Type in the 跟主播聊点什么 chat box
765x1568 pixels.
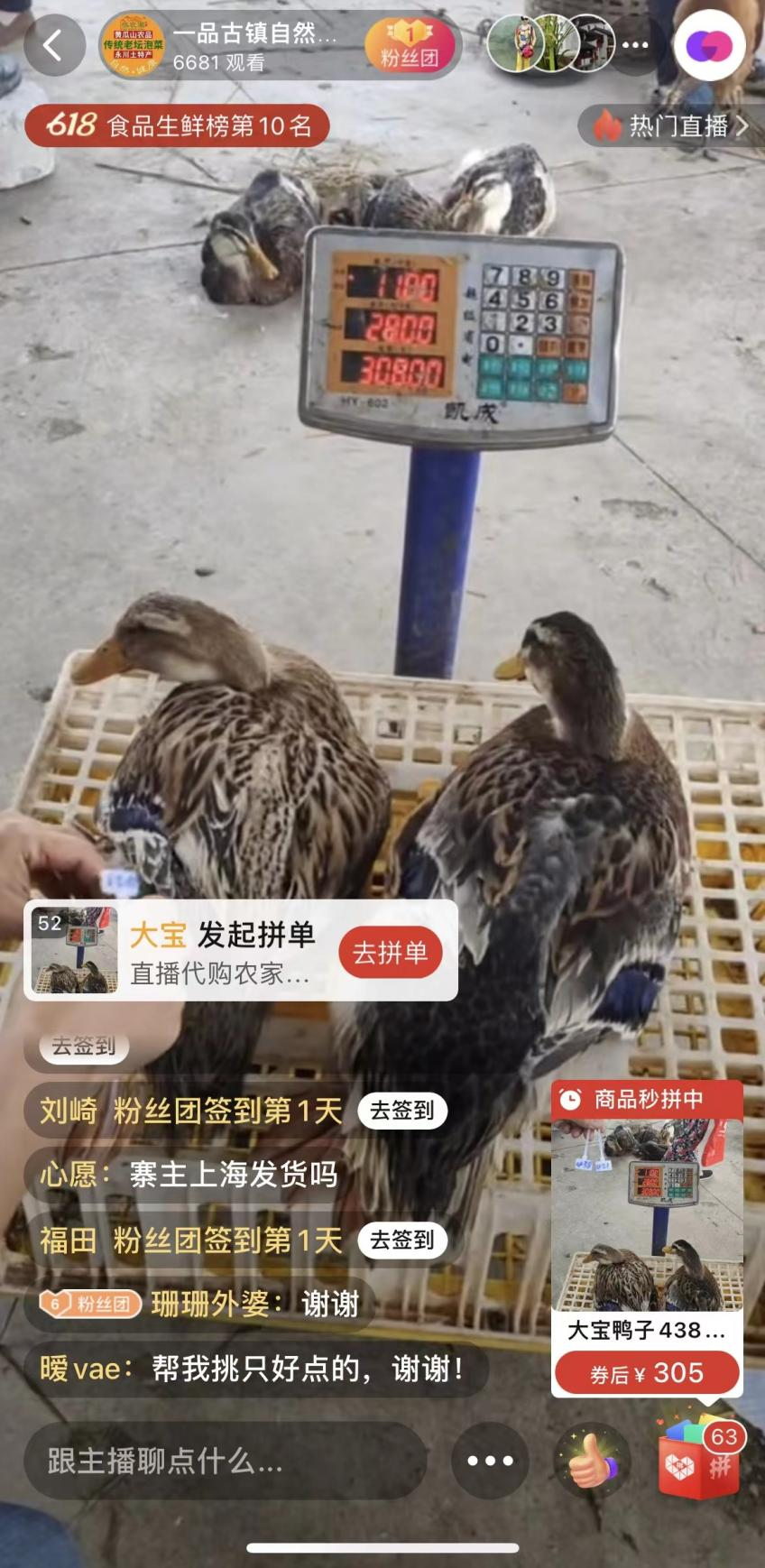tap(226, 1461)
